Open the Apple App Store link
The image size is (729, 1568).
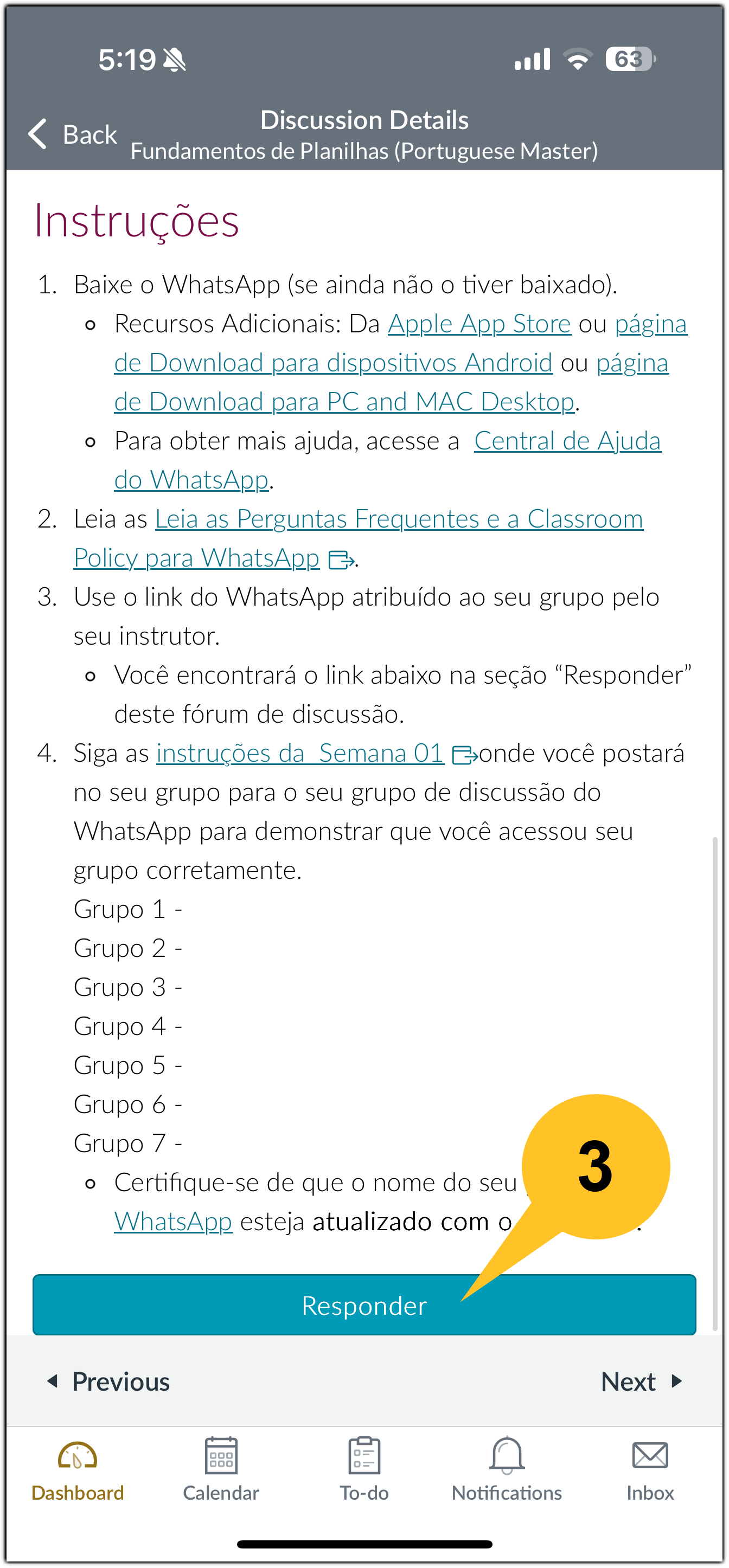click(479, 324)
